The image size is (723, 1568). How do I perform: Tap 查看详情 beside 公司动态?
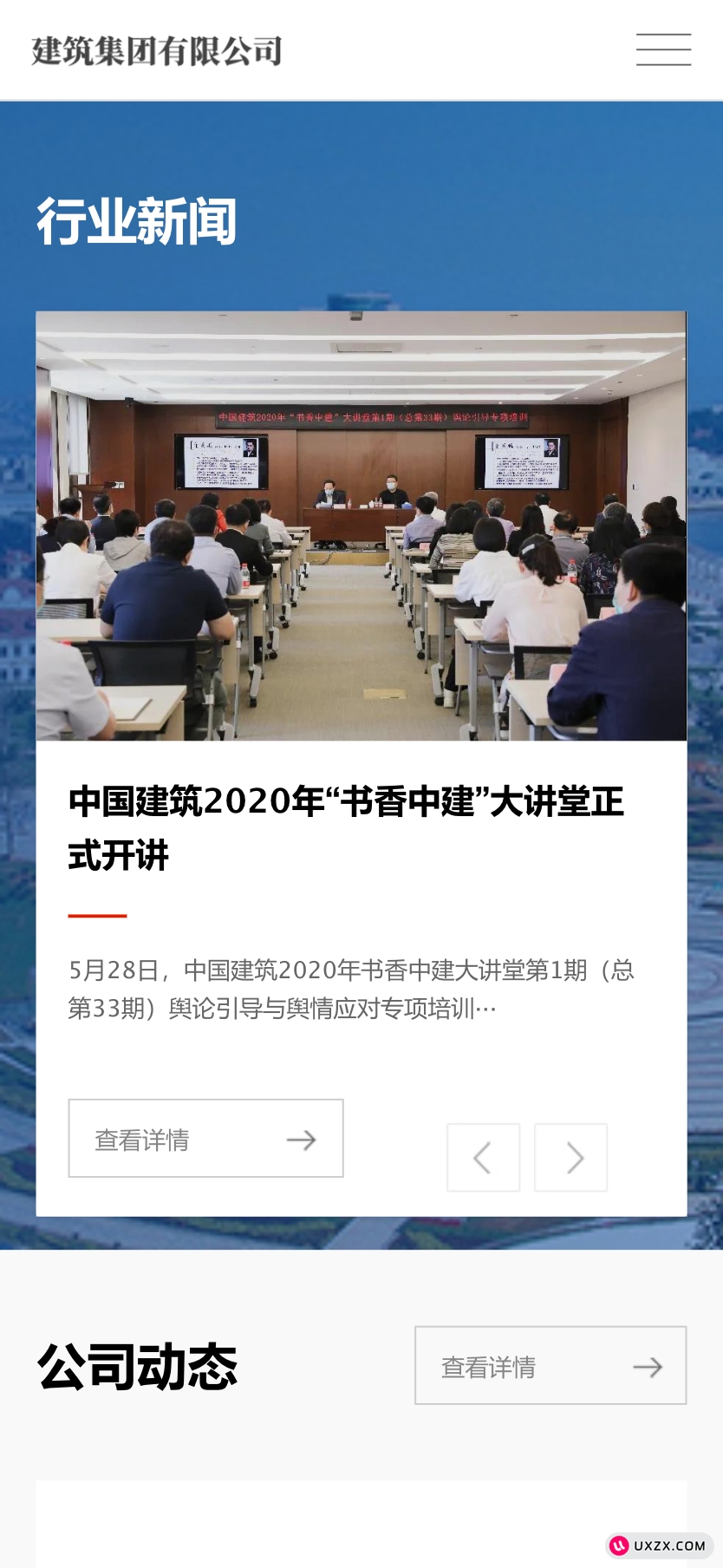(x=550, y=1365)
